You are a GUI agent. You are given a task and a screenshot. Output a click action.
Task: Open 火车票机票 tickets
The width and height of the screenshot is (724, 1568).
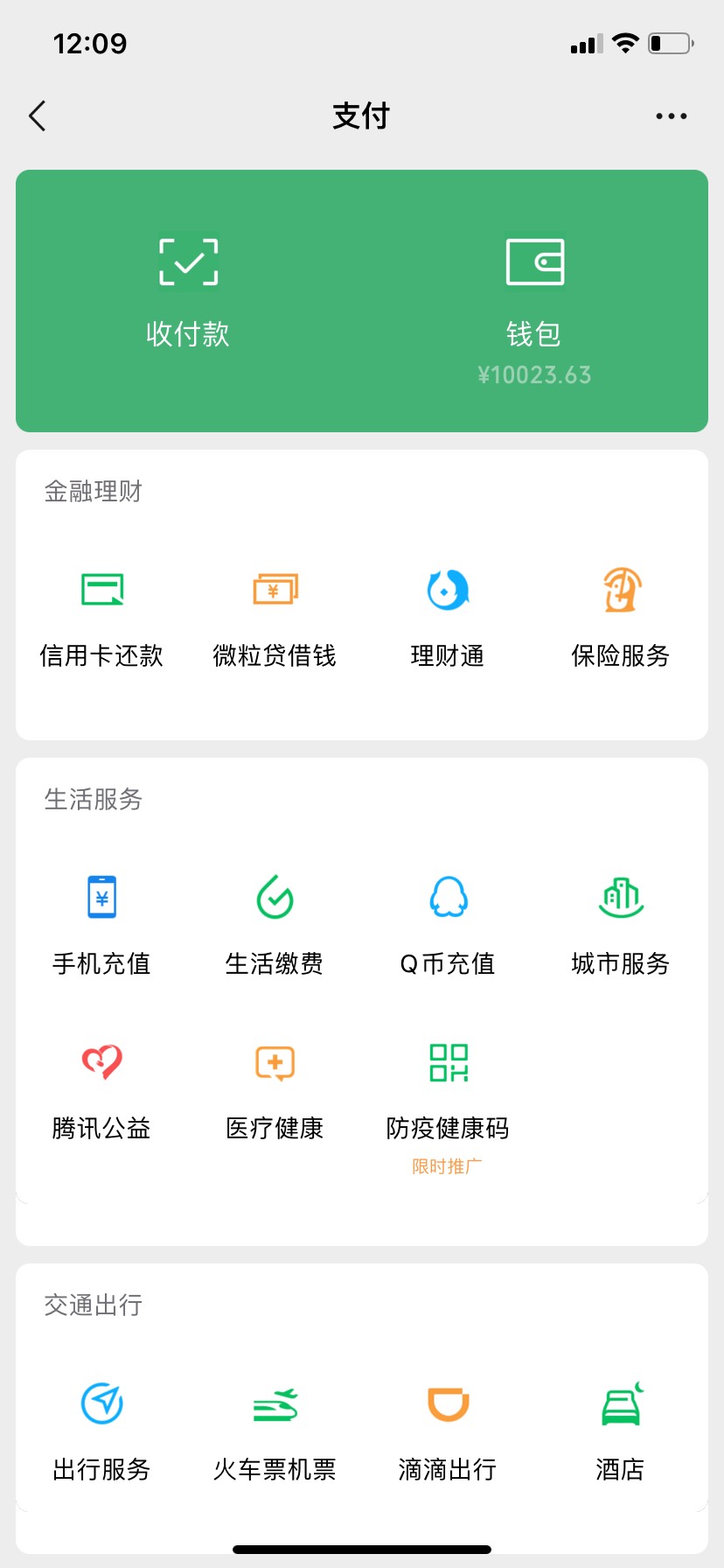tap(275, 1432)
